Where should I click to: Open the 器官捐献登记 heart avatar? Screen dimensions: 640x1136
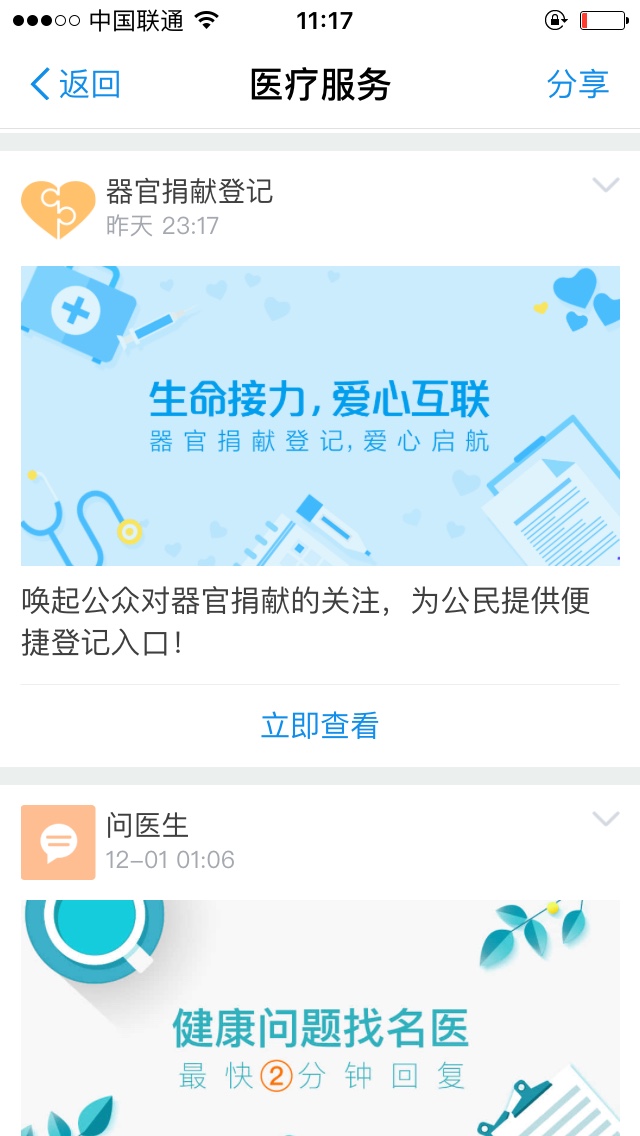58,208
